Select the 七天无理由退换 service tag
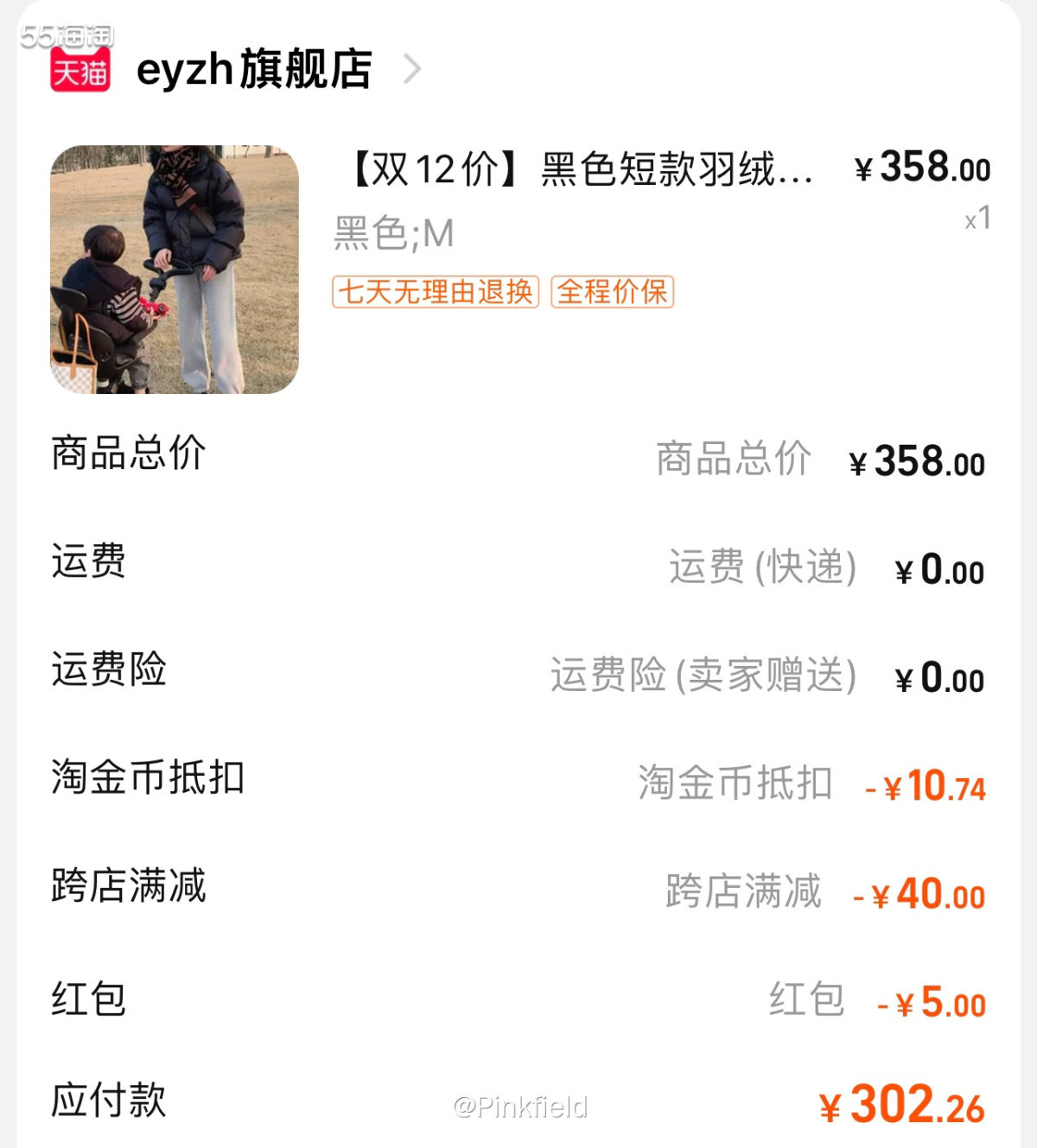1037x1148 pixels. tap(434, 294)
